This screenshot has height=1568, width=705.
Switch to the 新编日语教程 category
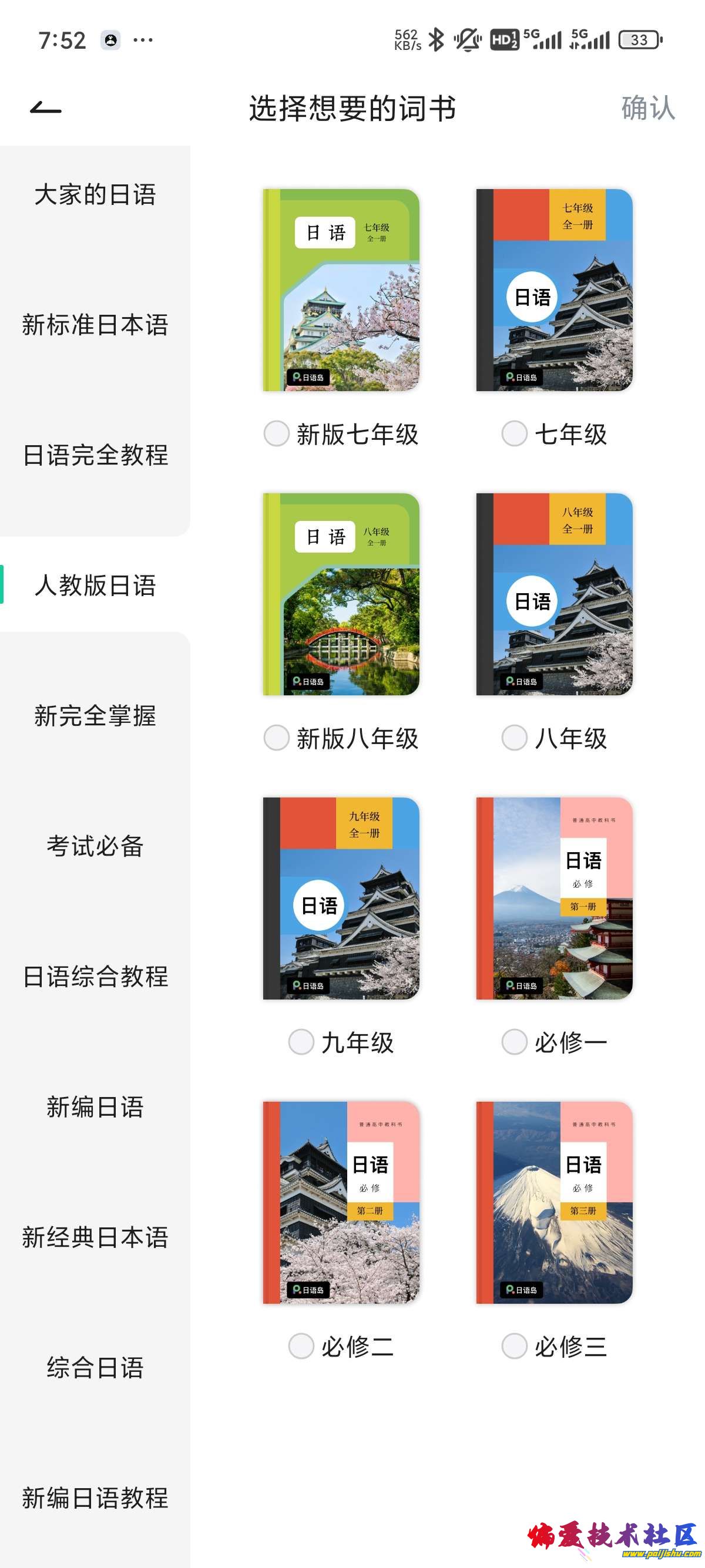(x=95, y=1498)
